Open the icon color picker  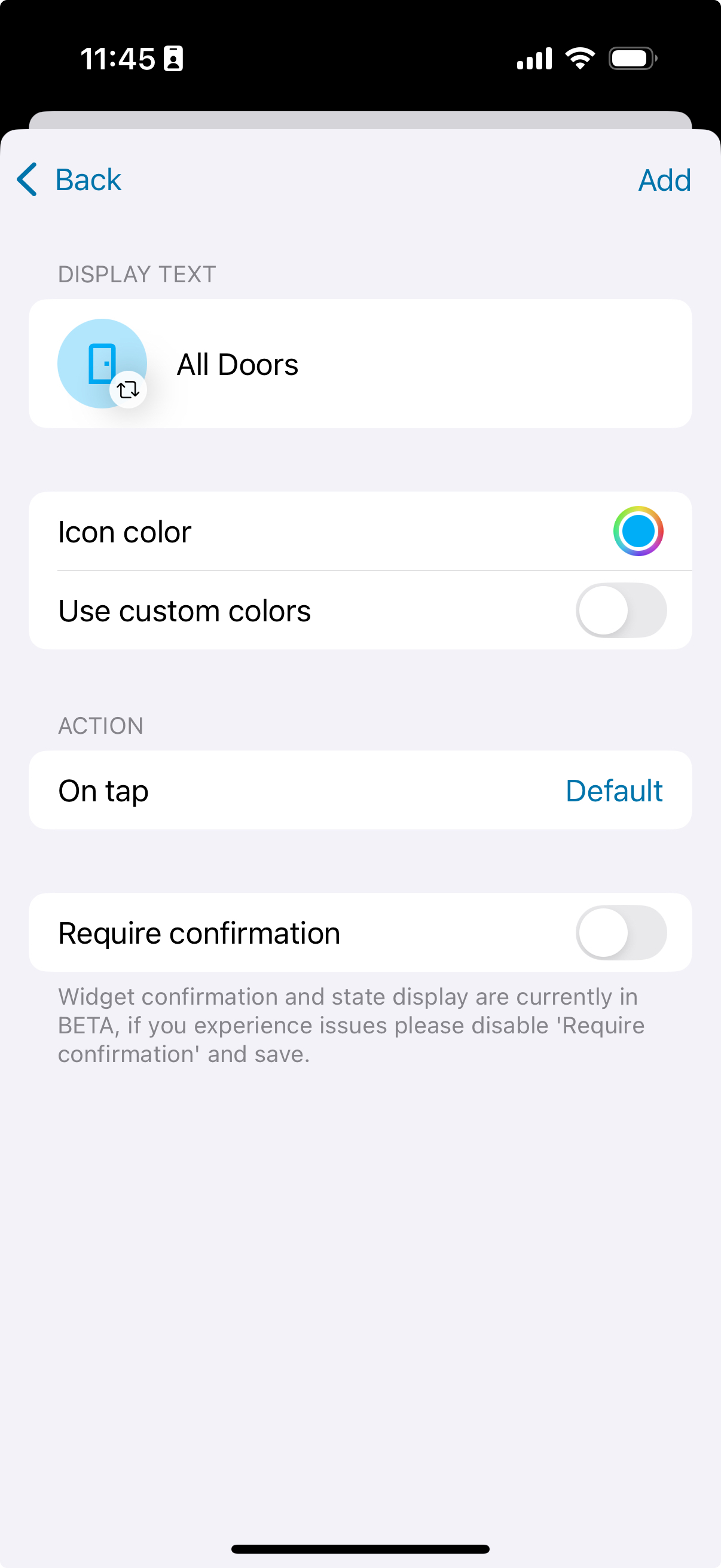pos(637,532)
